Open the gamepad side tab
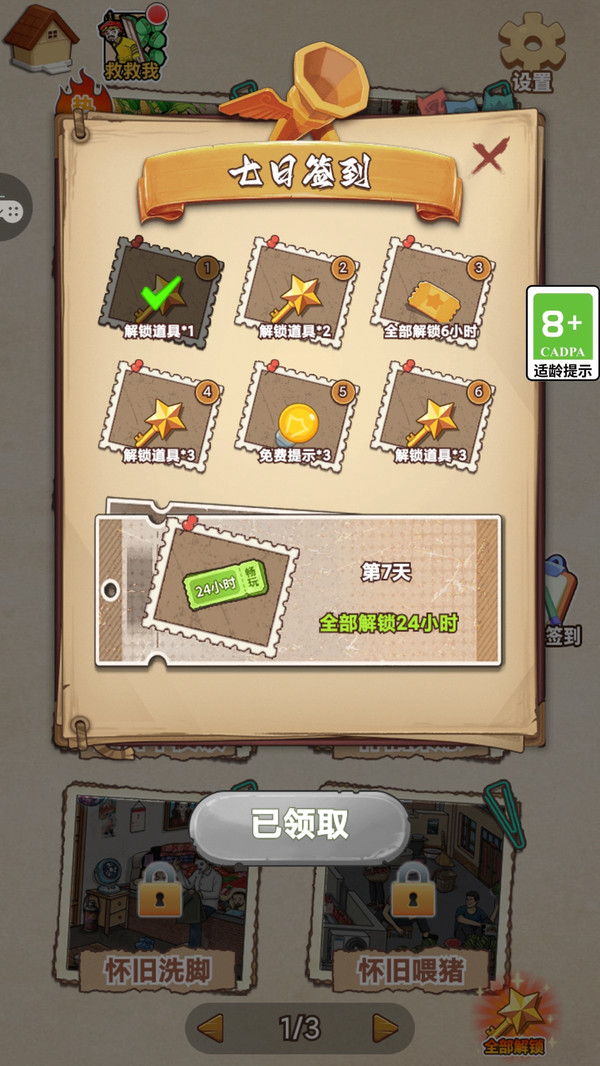 point(12,209)
